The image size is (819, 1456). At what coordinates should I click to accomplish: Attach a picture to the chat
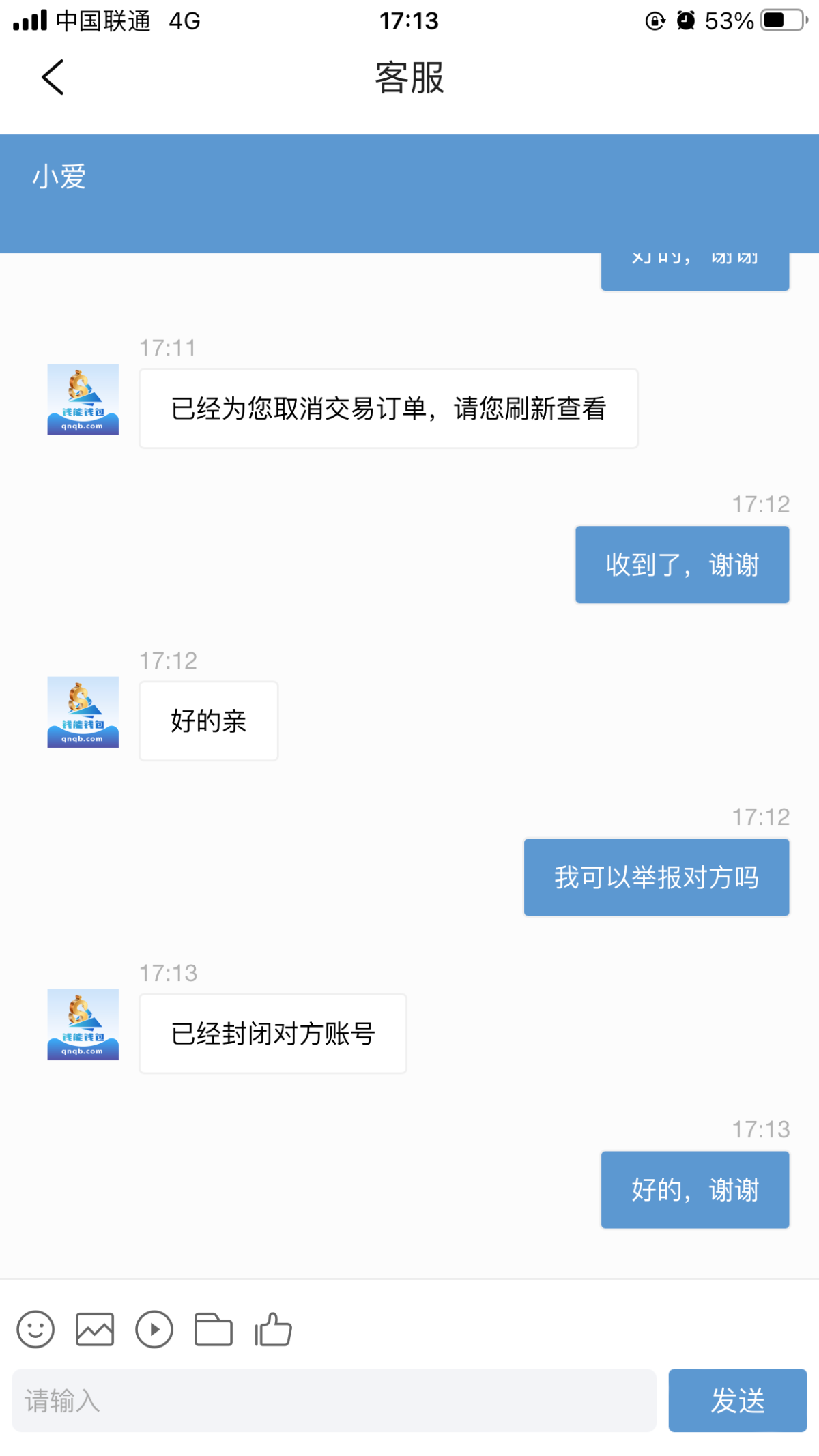click(95, 1330)
